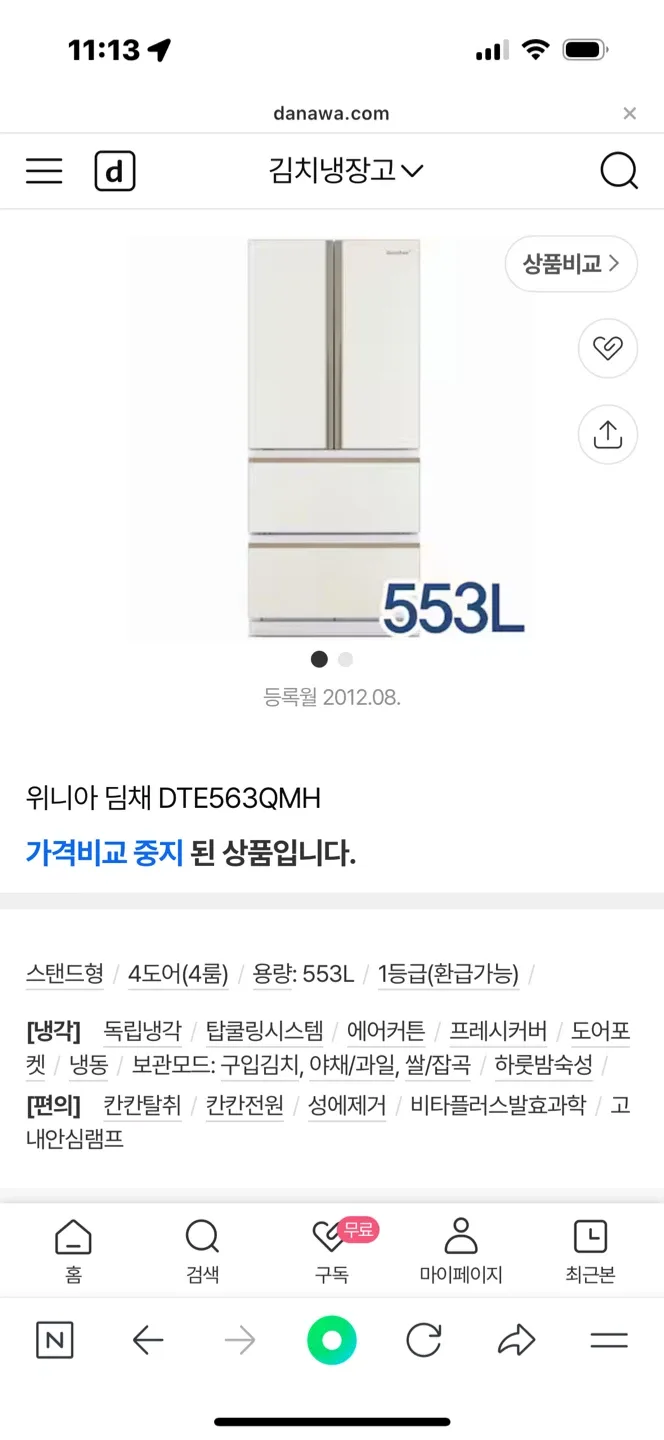Tap the 상품비교 button
664x1440 pixels.
[x=571, y=264]
